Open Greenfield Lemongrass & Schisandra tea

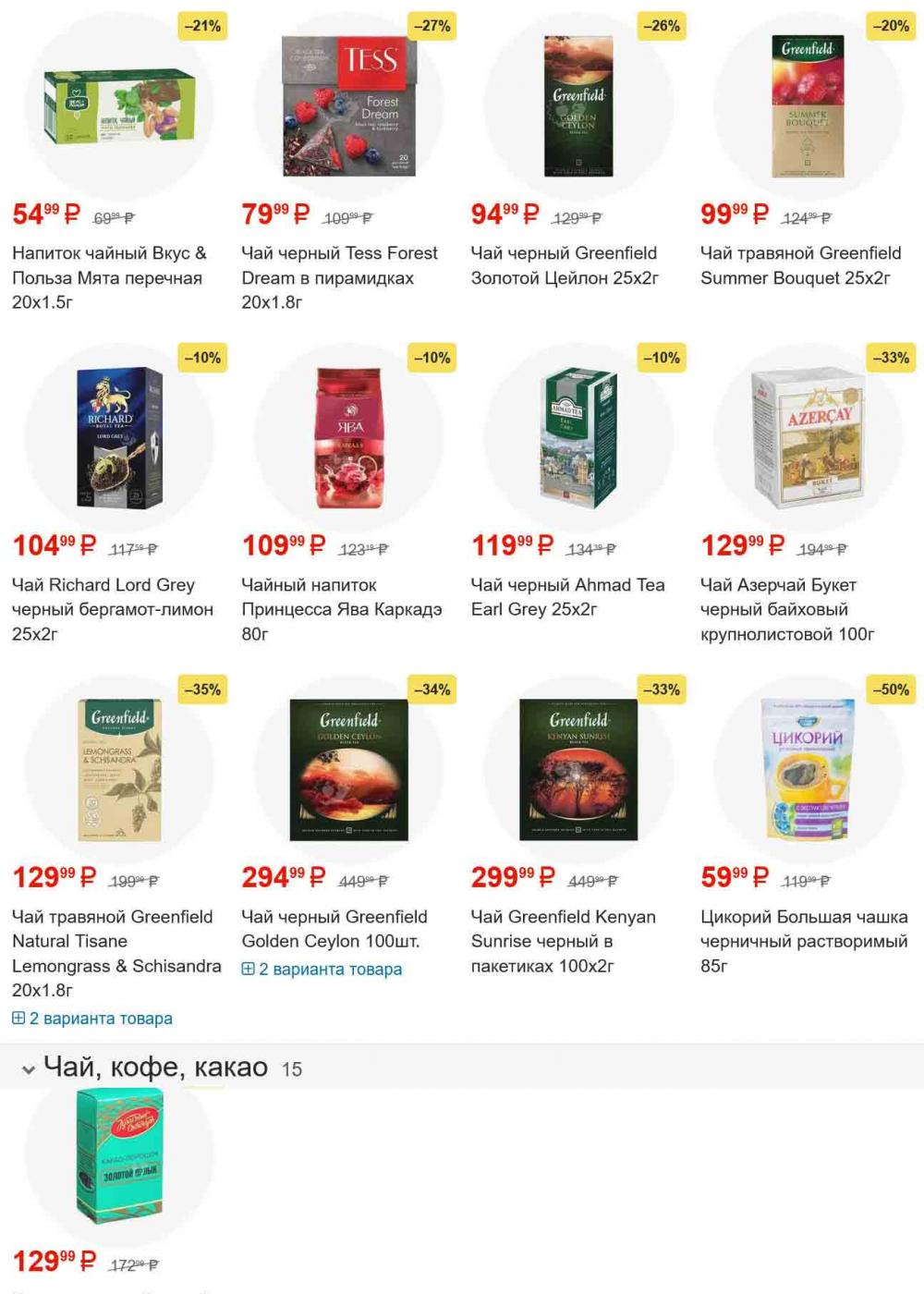click(116, 953)
